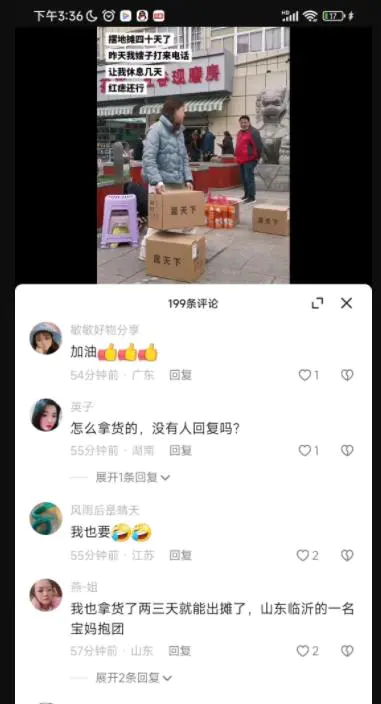The width and height of the screenshot is (381, 704).
Task: Expand 1 reply under 英子's comment
Action: 133,477
